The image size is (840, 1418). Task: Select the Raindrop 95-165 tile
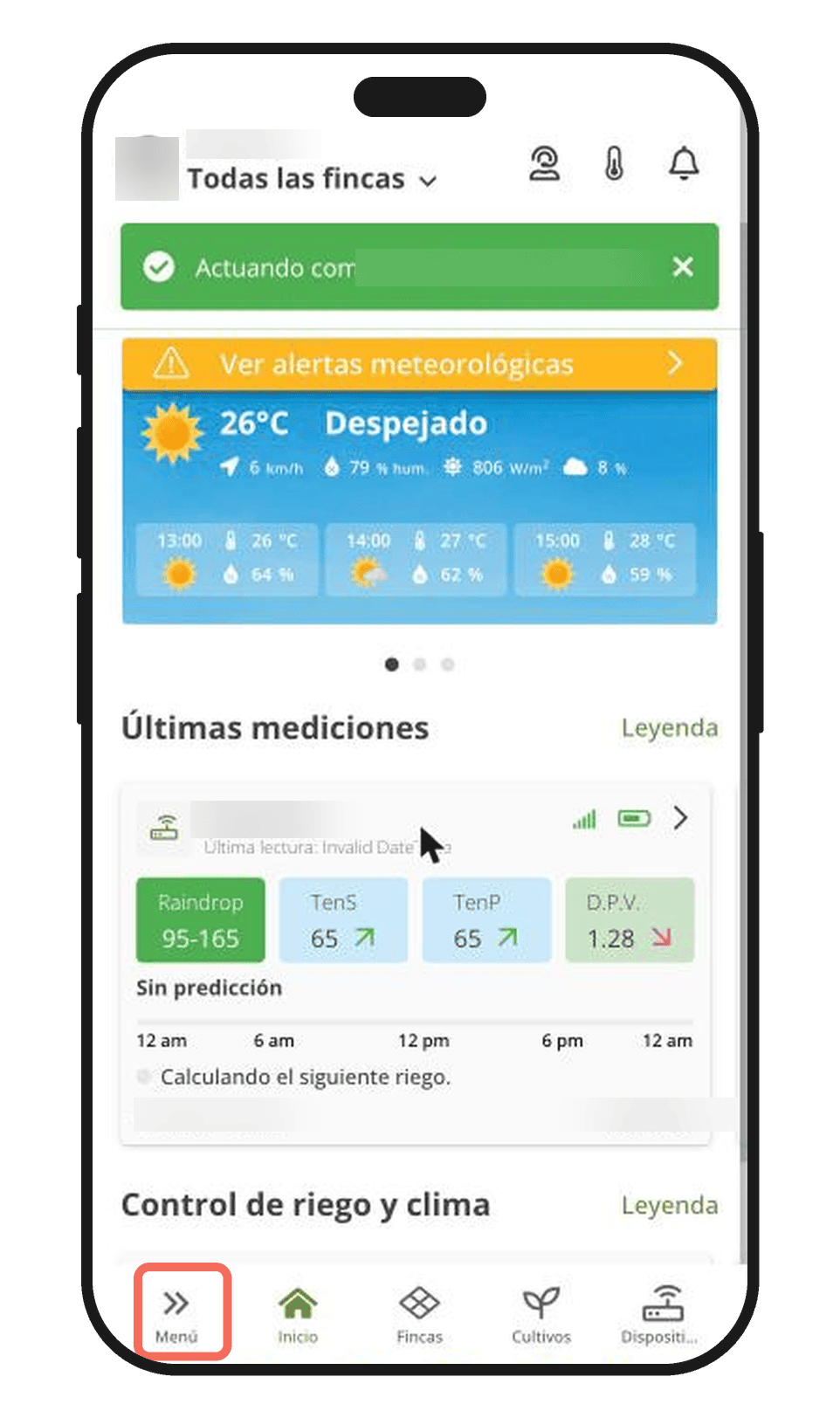pos(200,920)
